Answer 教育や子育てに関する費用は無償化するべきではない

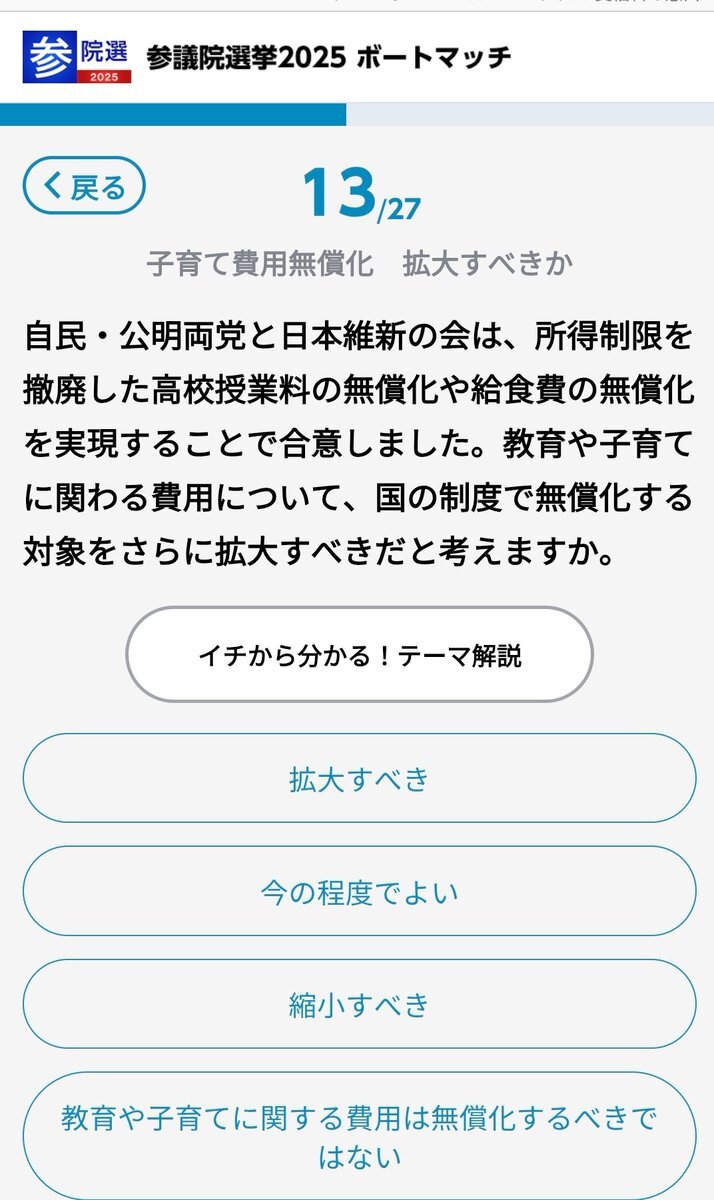pos(359,1136)
